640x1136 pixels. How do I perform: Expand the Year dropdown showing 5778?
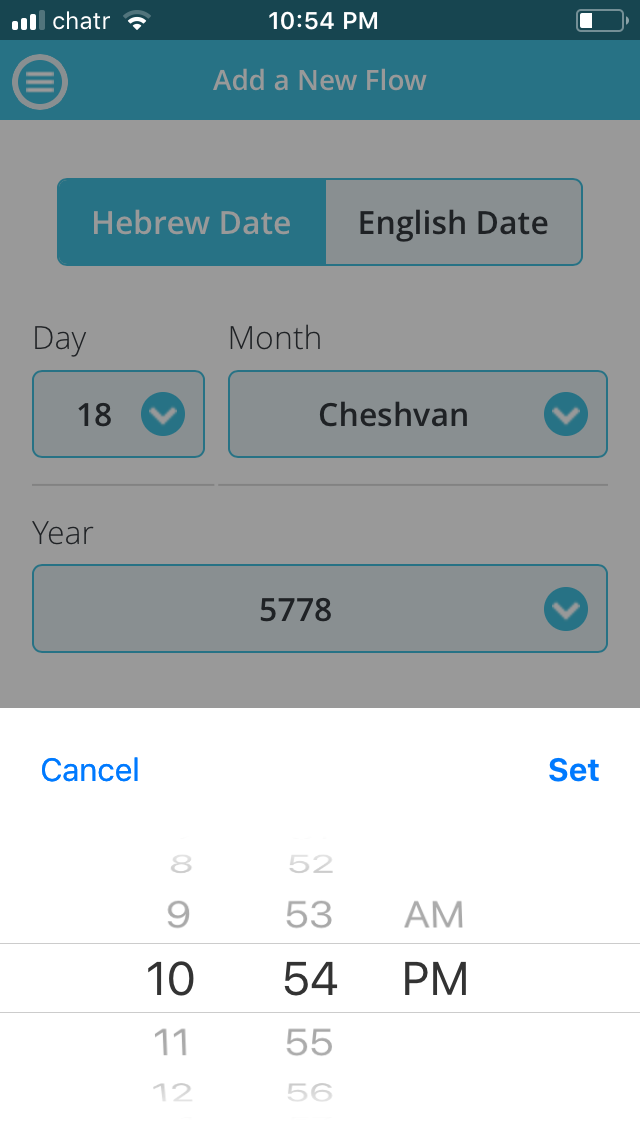pyautogui.click(x=565, y=609)
